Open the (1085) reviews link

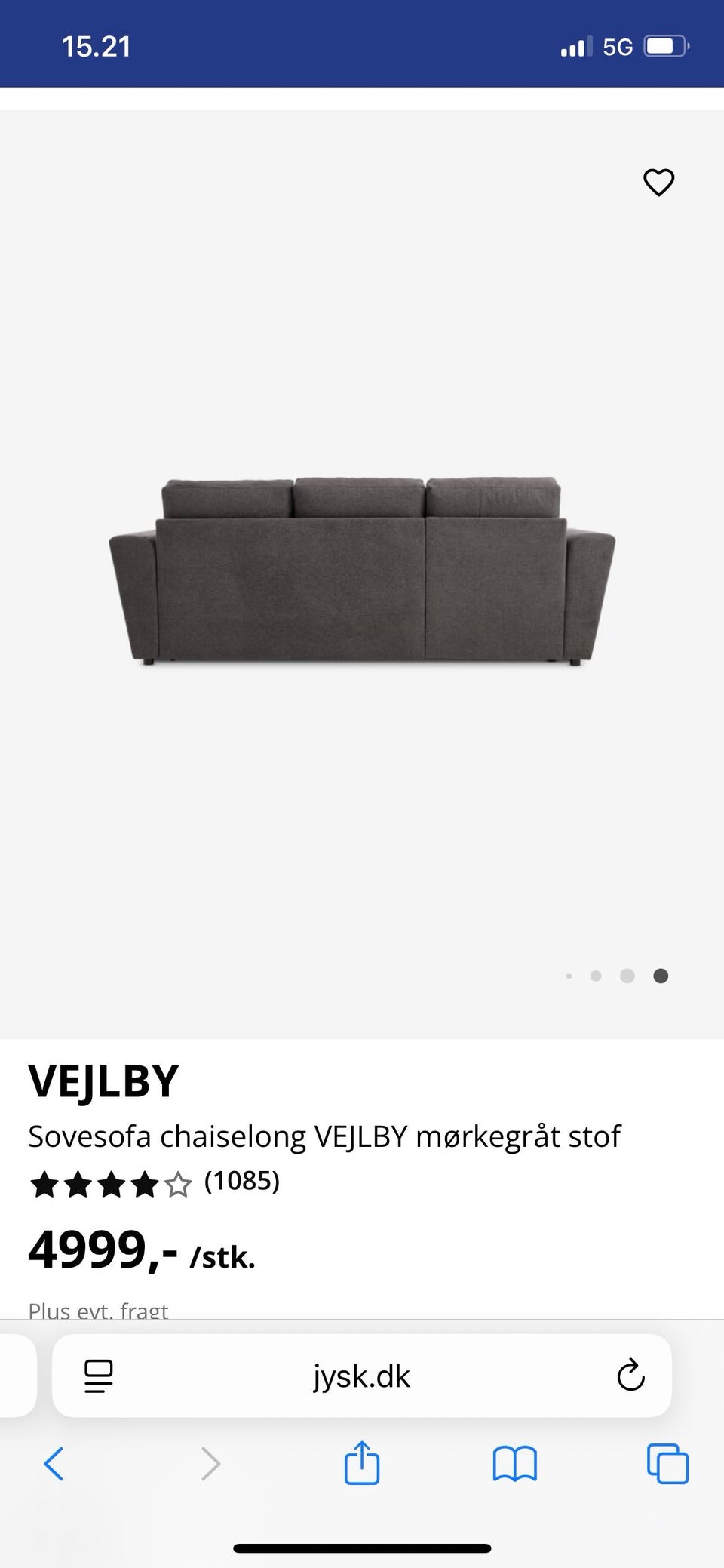(x=241, y=1183)
